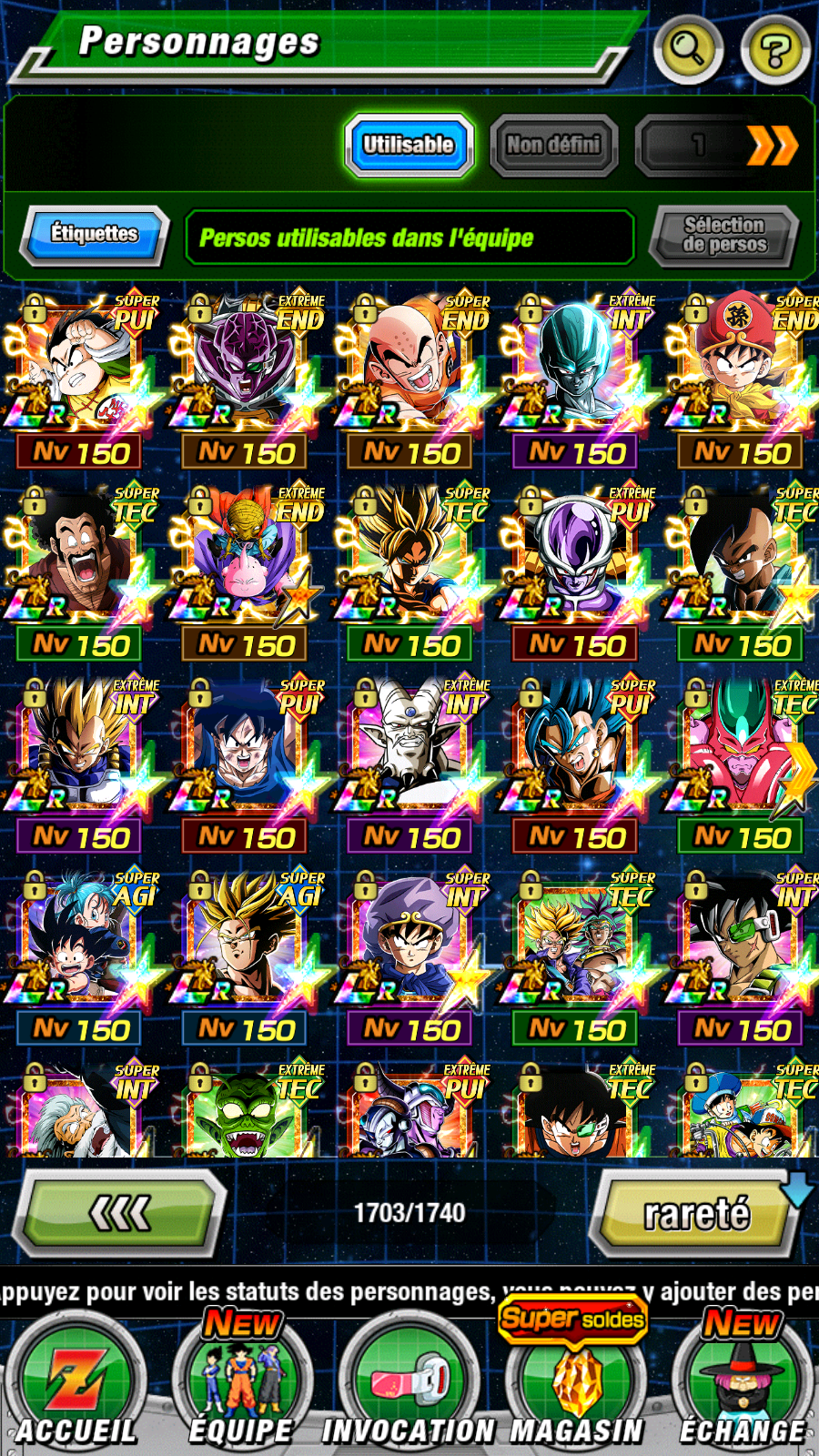The image size is (819, 1456).
Task: Go to next page with orange arrows
Action: pos(772,146)
